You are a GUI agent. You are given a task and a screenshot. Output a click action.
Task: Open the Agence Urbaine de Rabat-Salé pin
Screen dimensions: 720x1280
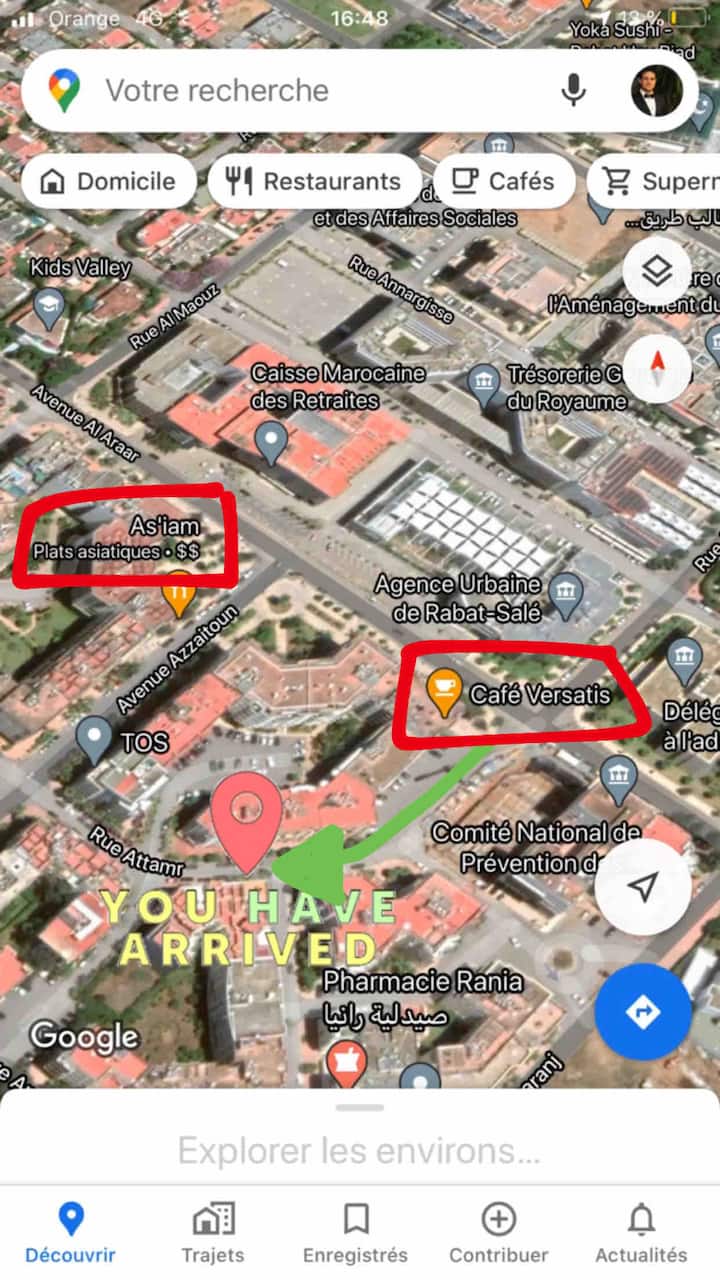click(x=566, y=594)
